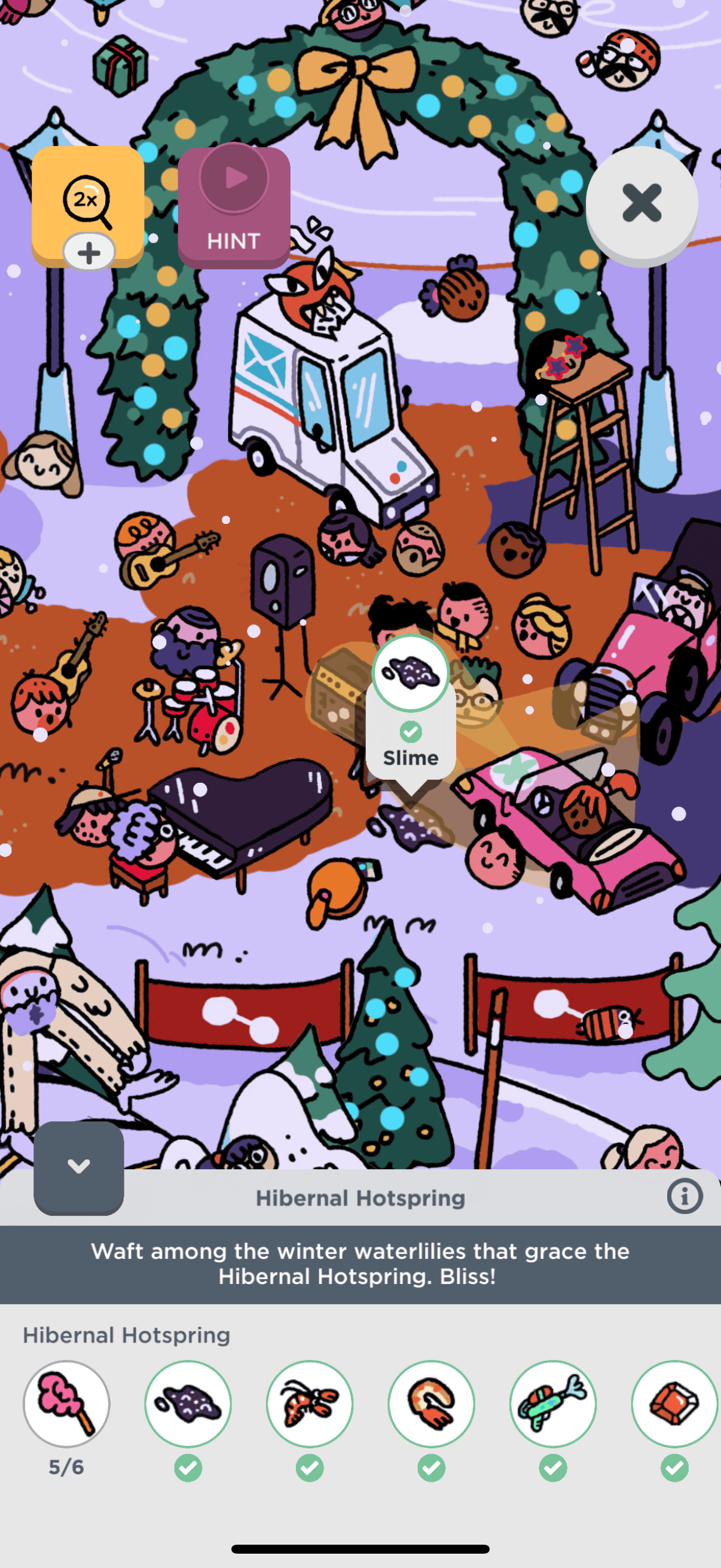Select the found lobster item icon

(310, 1402)
